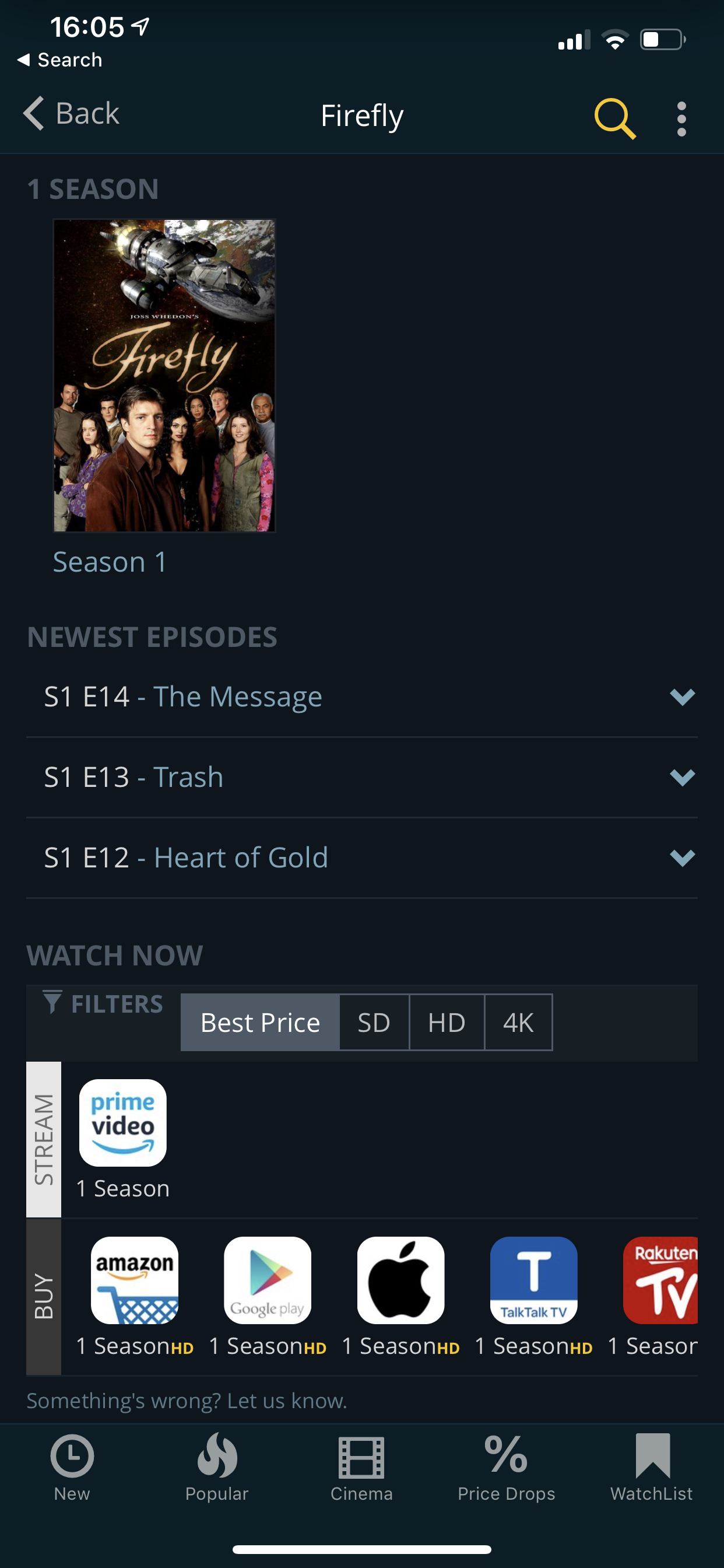The height and width of the screenshot is (1568, 724).
Task: Expand S1 E14 The Message
Action: point(362,696)
